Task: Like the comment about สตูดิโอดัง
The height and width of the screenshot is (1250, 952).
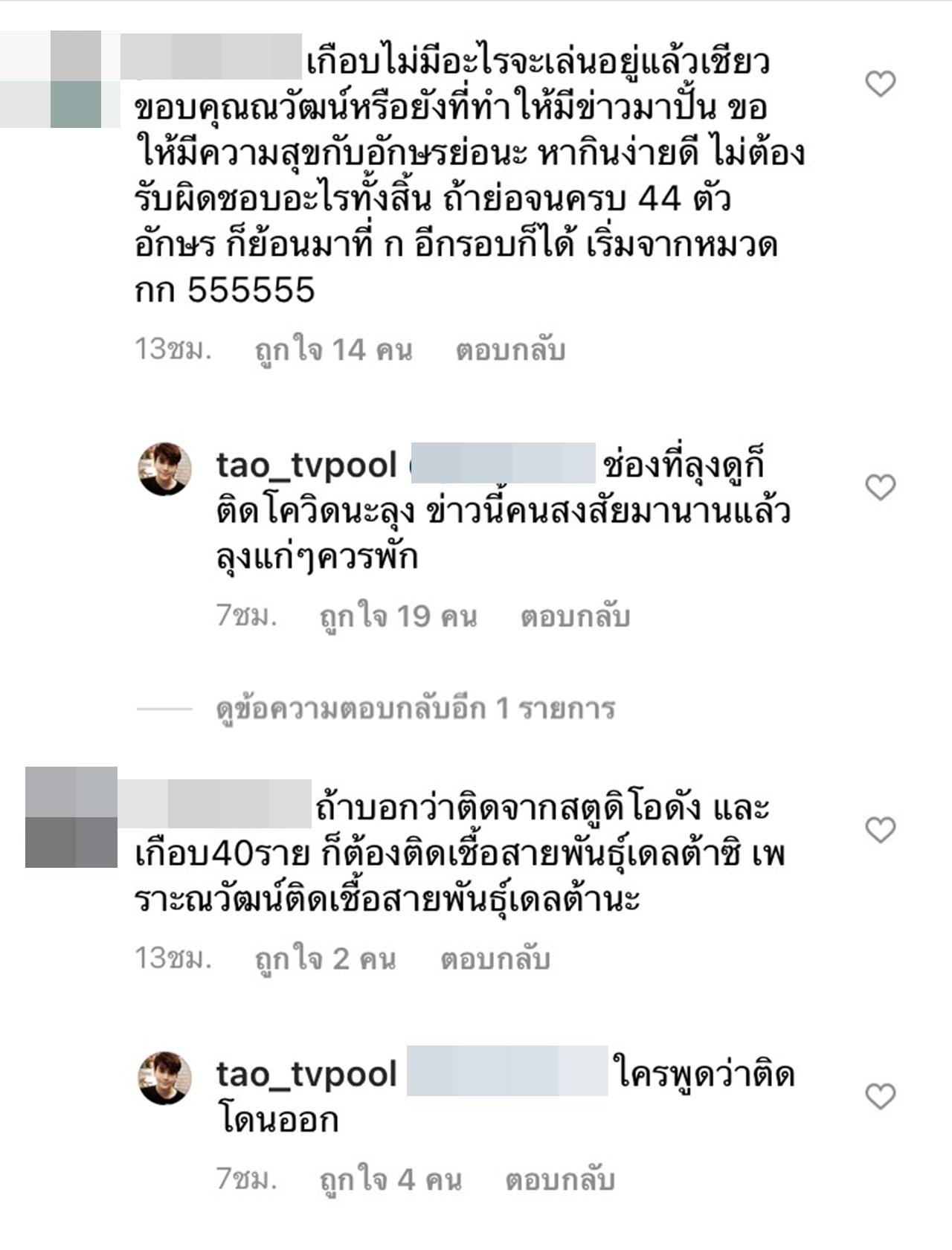Action: pyautogui.click(x=880, y=830)
